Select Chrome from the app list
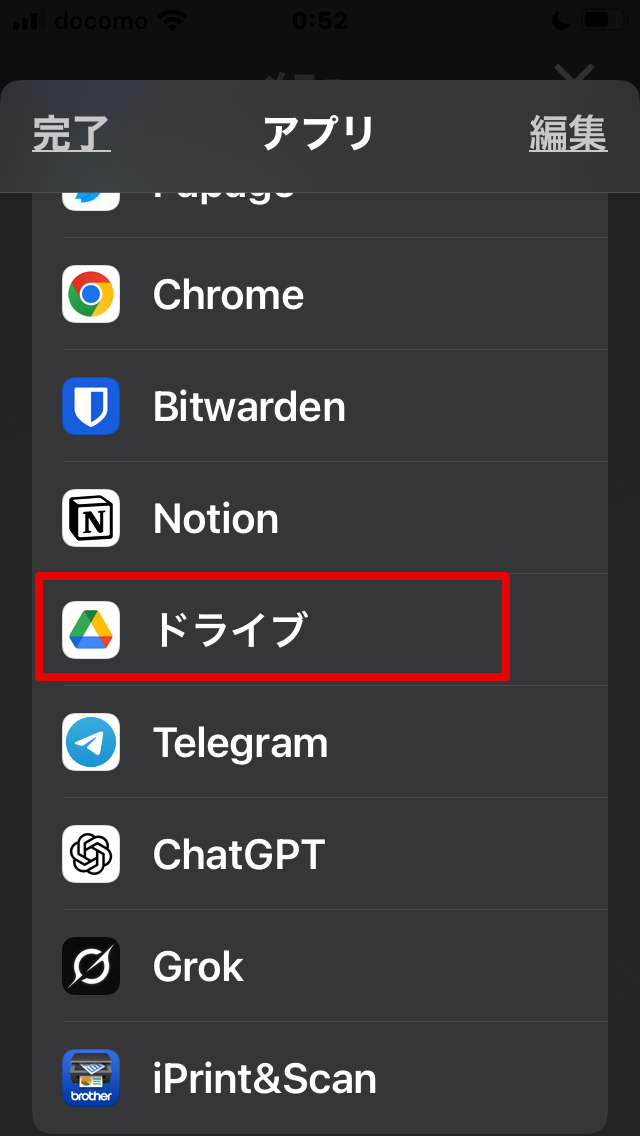This screenshot has width=640, height=1136. coord(320,293)
